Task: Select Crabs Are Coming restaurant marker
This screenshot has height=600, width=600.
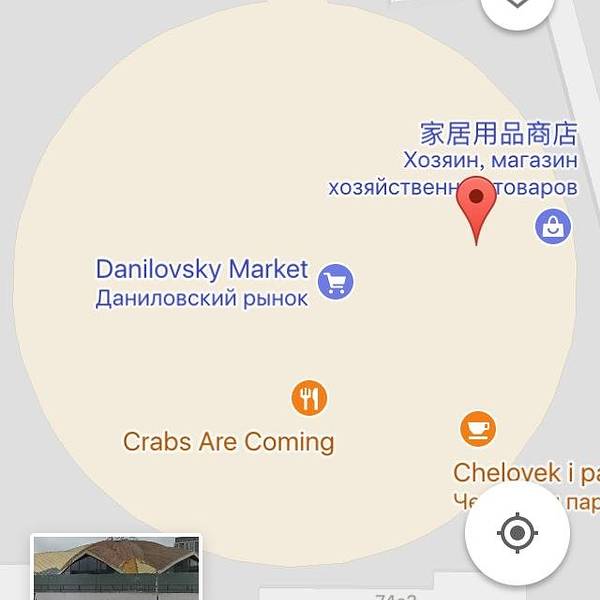Action: pos(310,398)
